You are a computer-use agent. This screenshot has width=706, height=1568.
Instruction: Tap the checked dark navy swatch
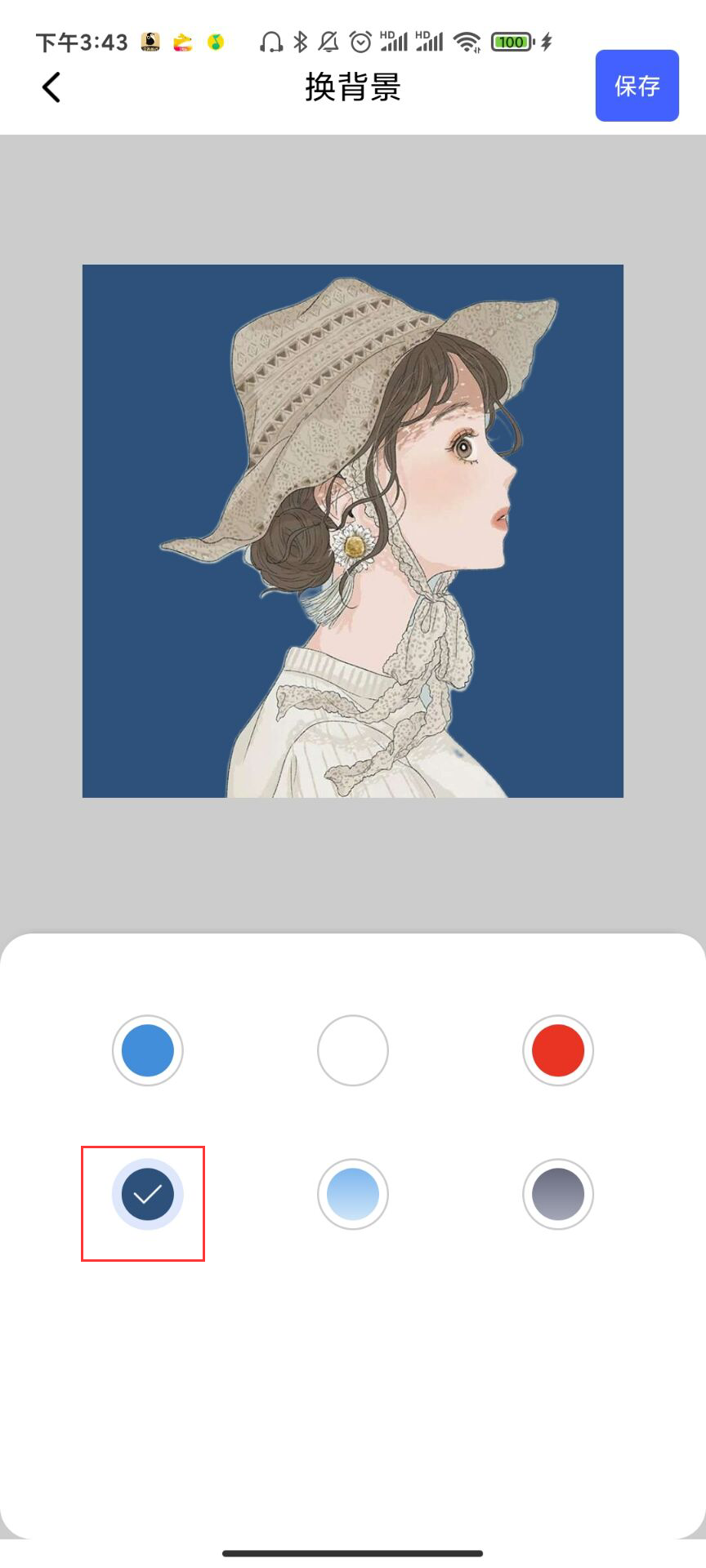coord(148,1194)
